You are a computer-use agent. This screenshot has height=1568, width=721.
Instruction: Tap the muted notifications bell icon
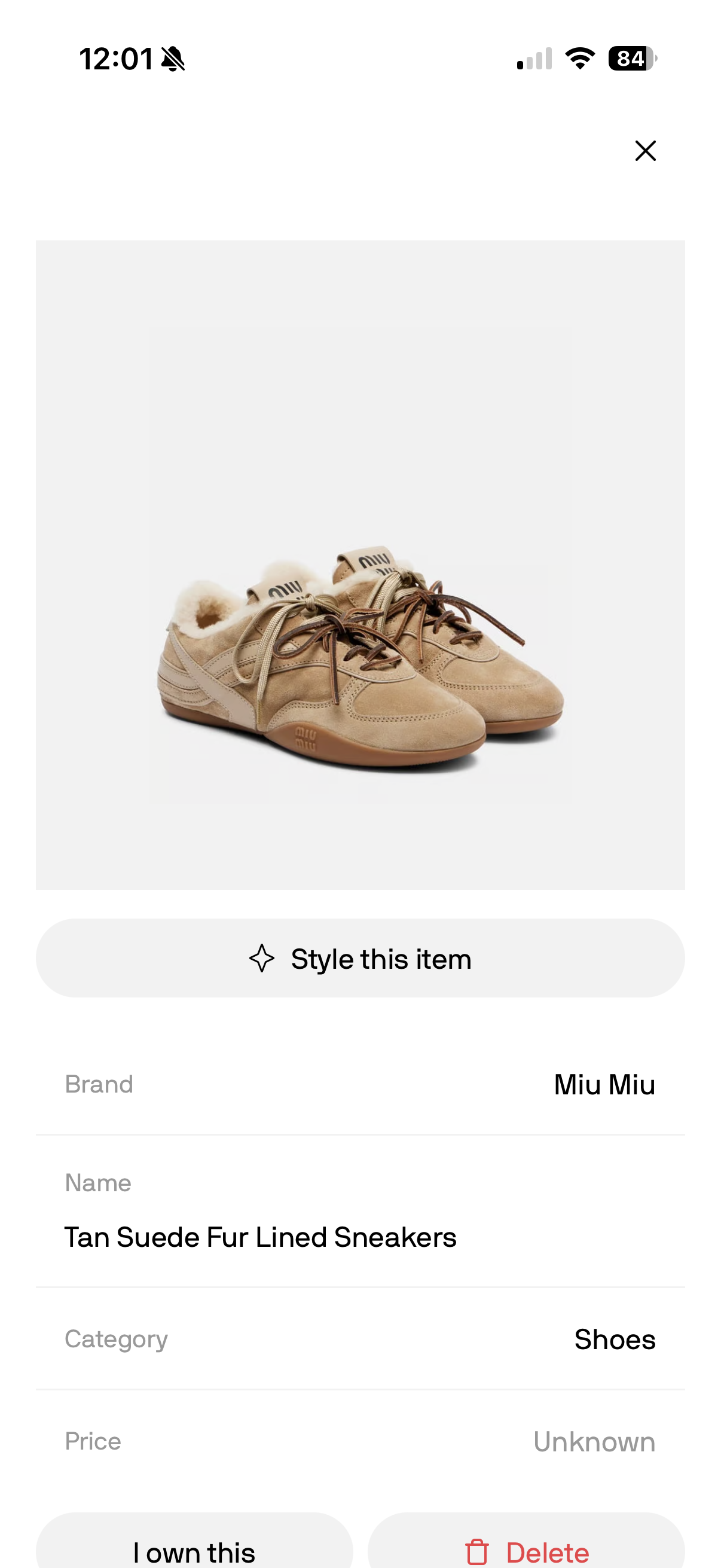(x=171, y=60)
